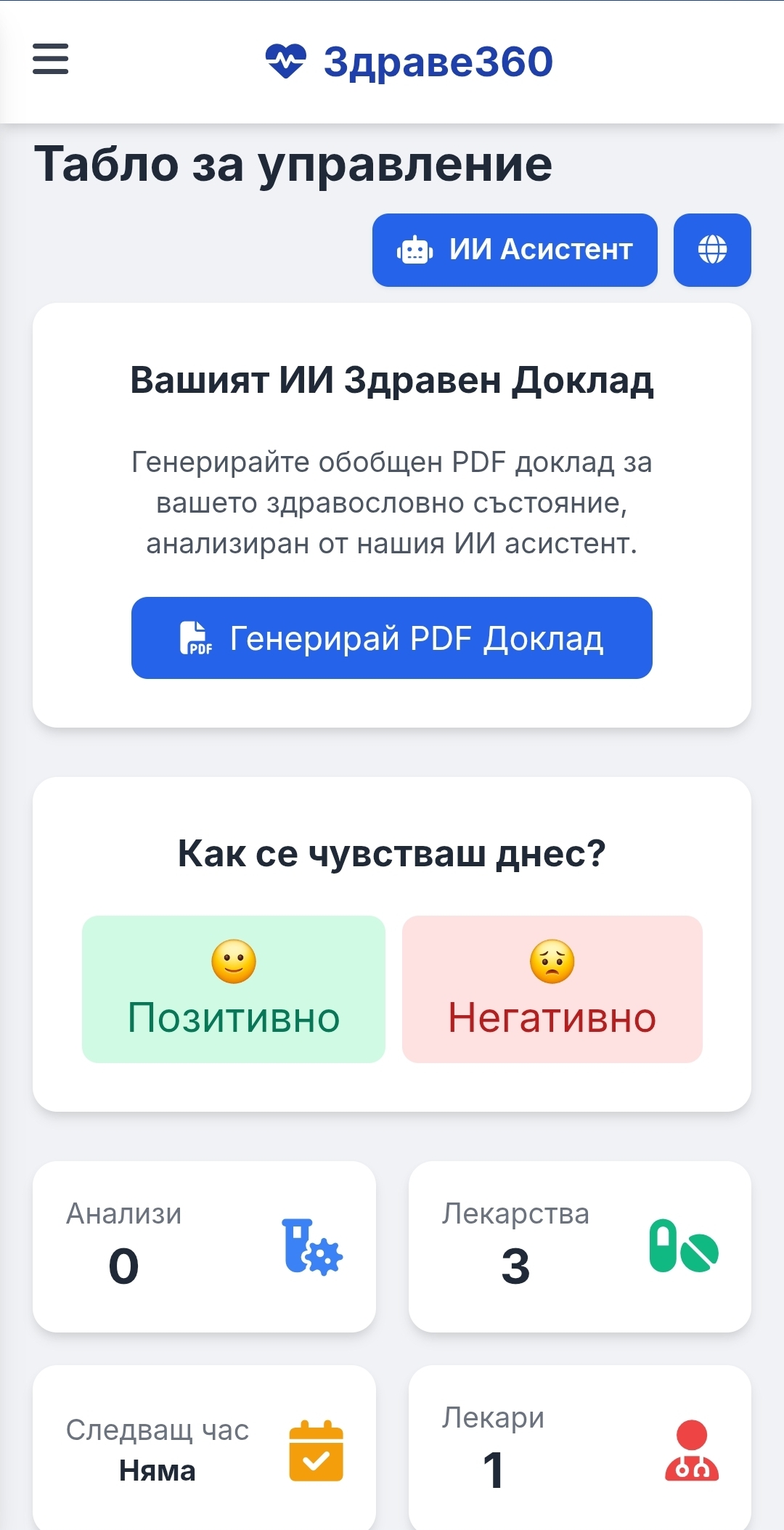Viewport: 784px width, 1530px height.
Task: Select Негативно mood
Action: coord(552,989)
